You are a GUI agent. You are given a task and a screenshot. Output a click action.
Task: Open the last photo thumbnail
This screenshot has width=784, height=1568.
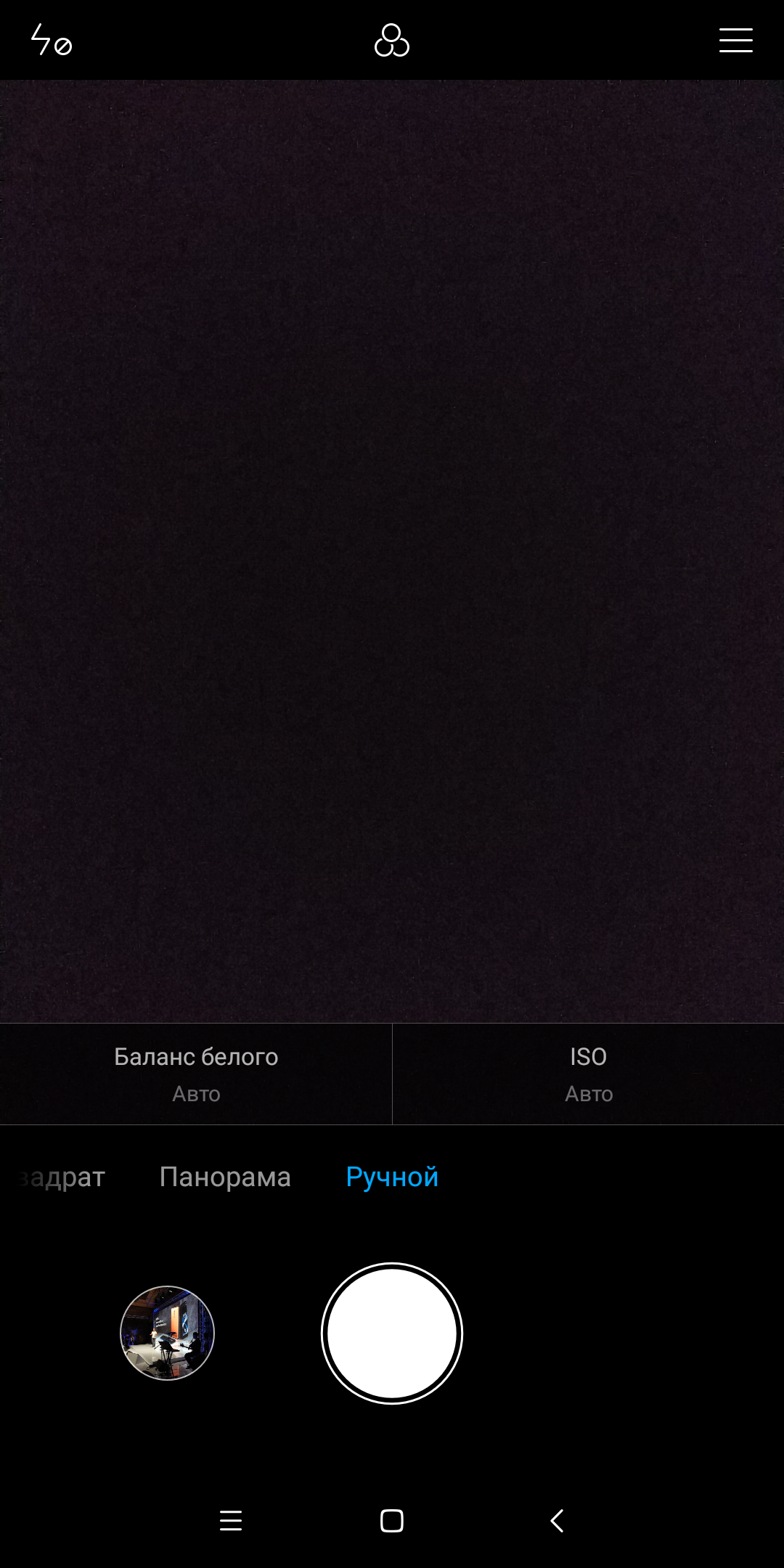(x=167, y=1333)
